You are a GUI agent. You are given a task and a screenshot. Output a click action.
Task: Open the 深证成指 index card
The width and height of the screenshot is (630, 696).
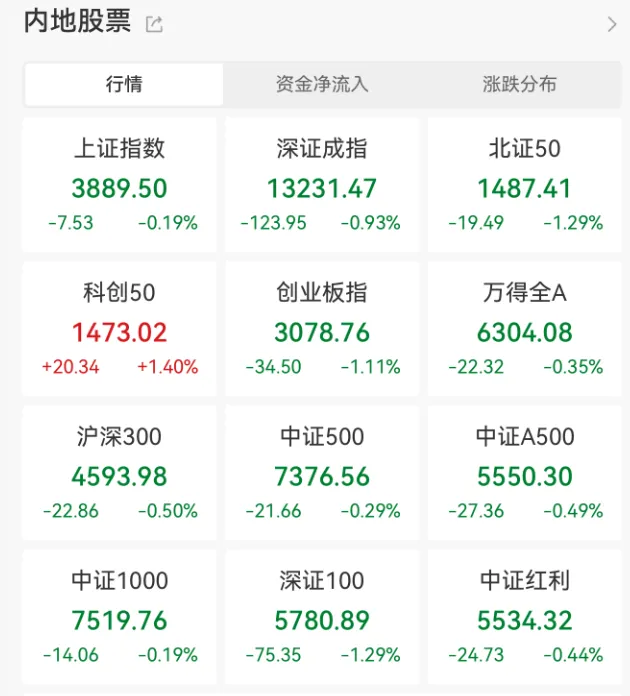[322, 185]
